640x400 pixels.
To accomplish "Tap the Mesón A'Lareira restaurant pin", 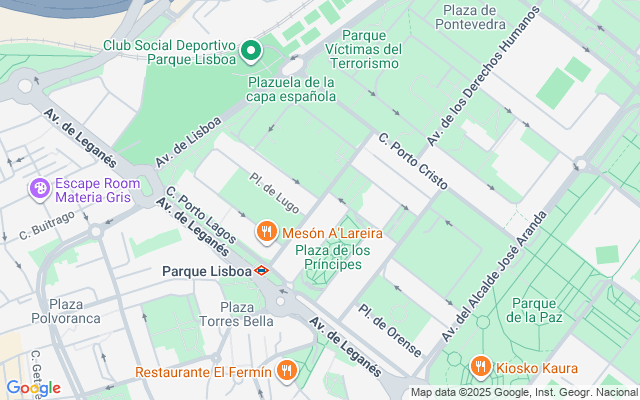I will (266, 233).
